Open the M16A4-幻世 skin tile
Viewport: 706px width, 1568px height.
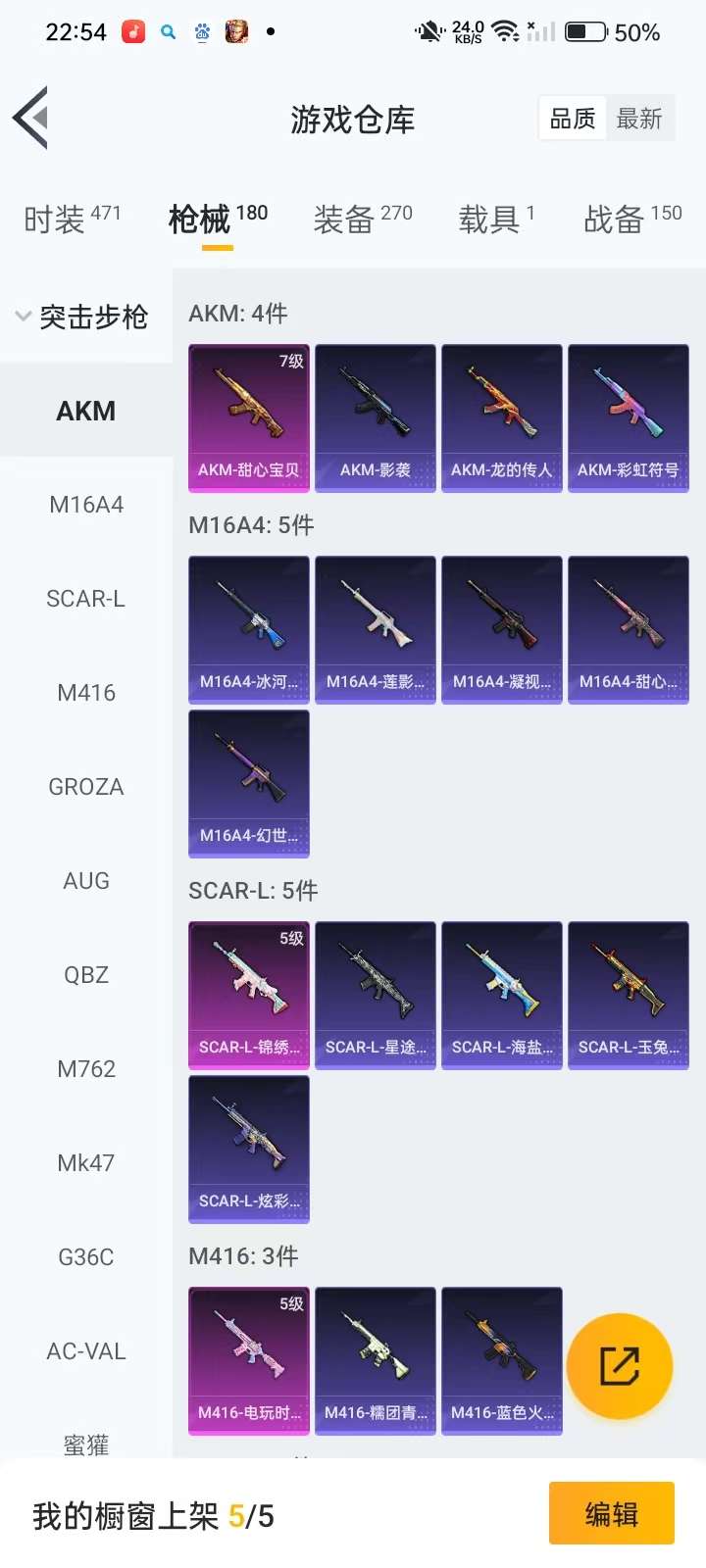pyautogui.click(x=249, y=783)
